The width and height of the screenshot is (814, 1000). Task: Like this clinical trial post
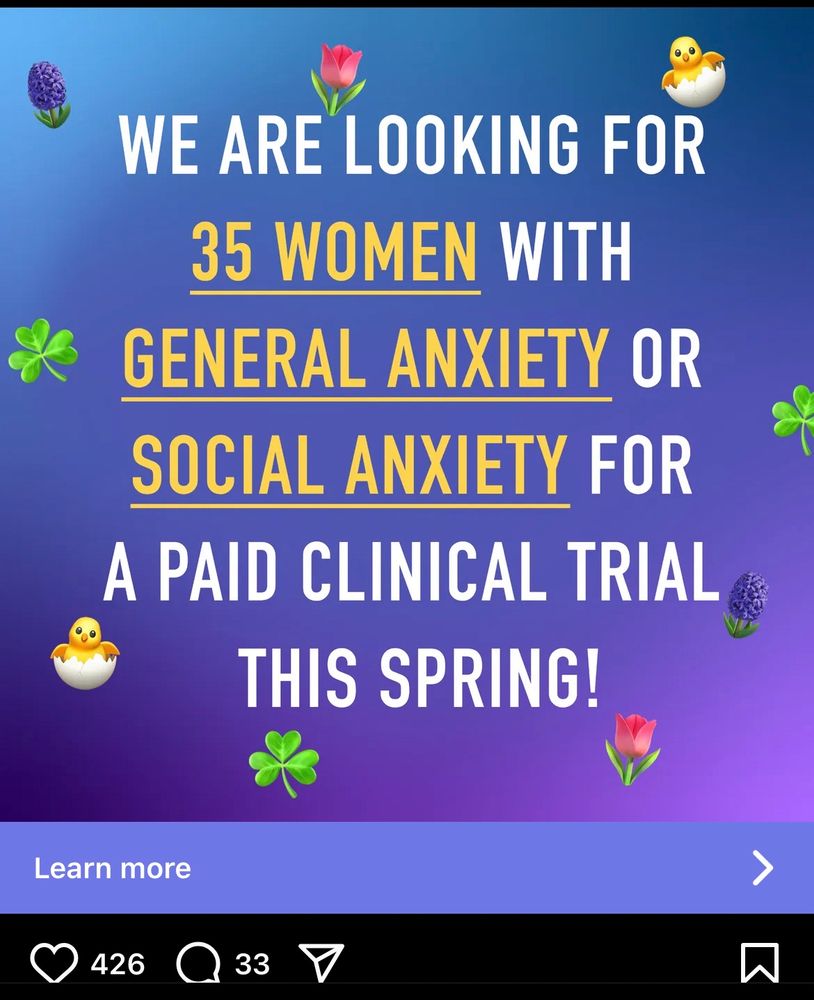tap(54, 963)
